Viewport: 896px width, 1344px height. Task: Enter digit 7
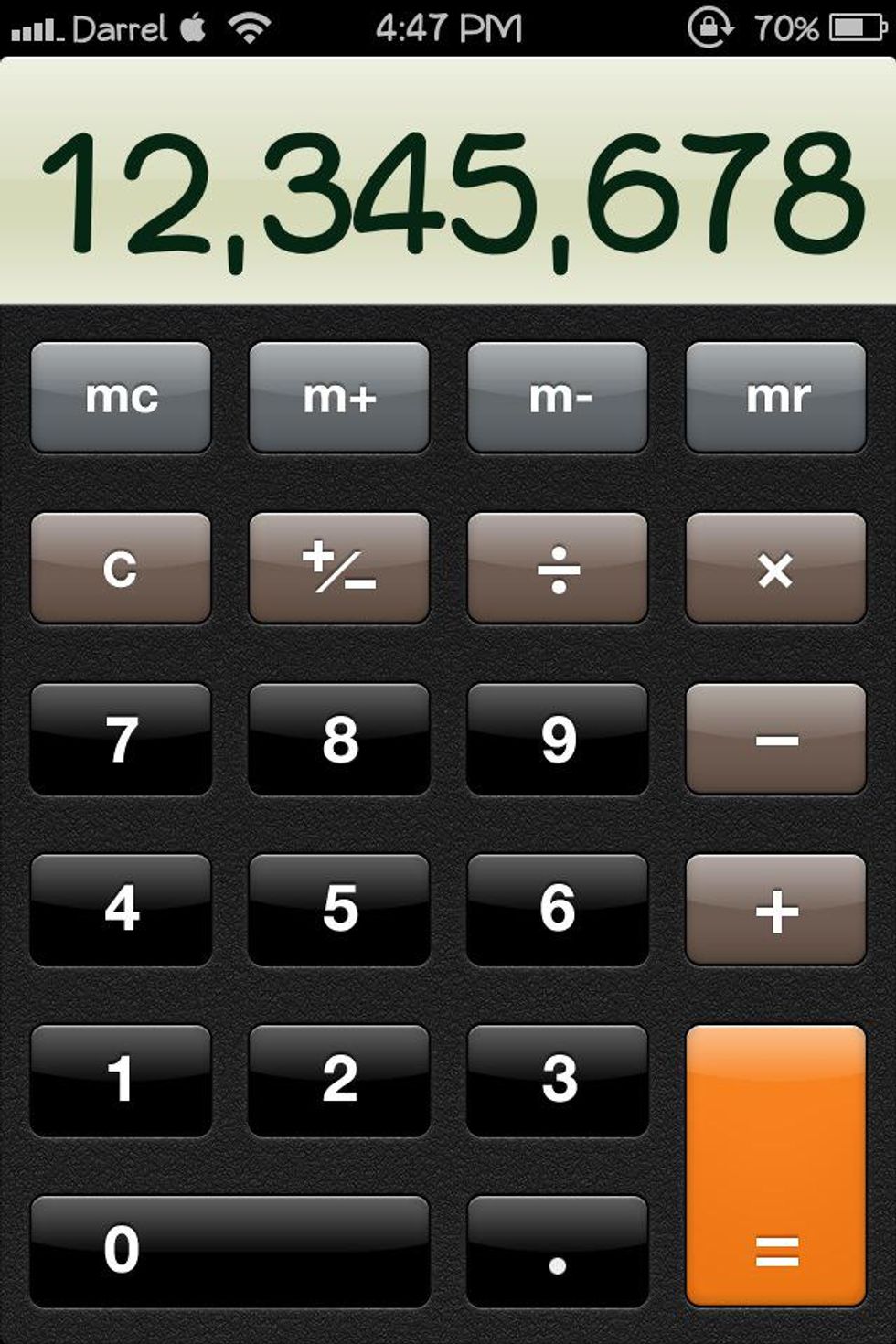coord(121,739)
